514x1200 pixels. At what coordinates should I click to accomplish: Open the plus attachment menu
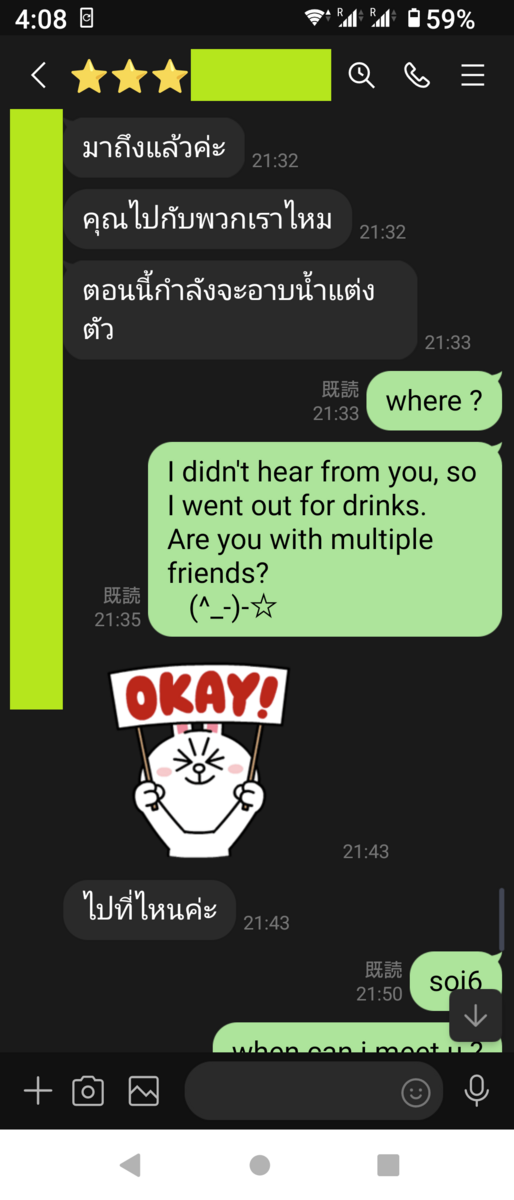pyautogui.click(x=37, y=1090)
